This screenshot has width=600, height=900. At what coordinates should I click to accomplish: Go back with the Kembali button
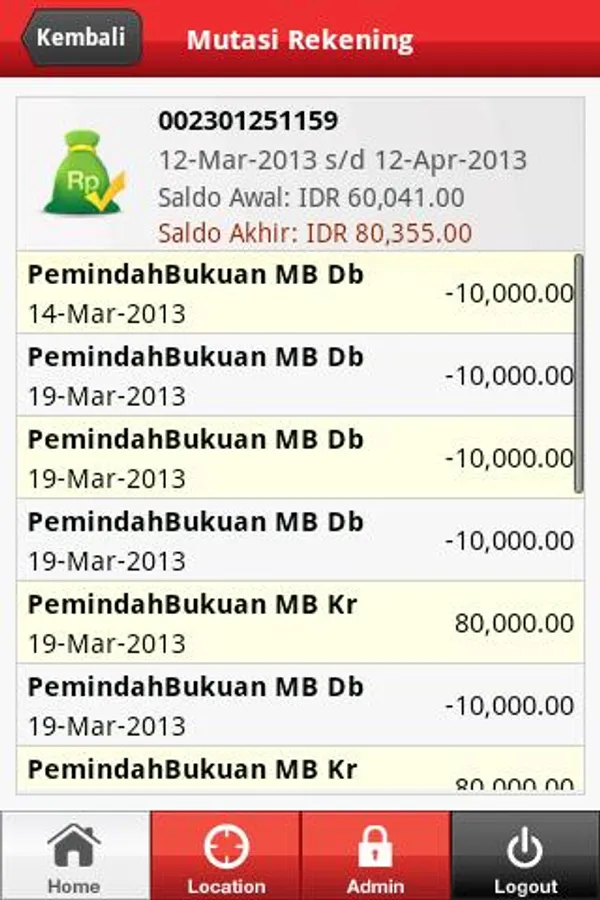82,38
